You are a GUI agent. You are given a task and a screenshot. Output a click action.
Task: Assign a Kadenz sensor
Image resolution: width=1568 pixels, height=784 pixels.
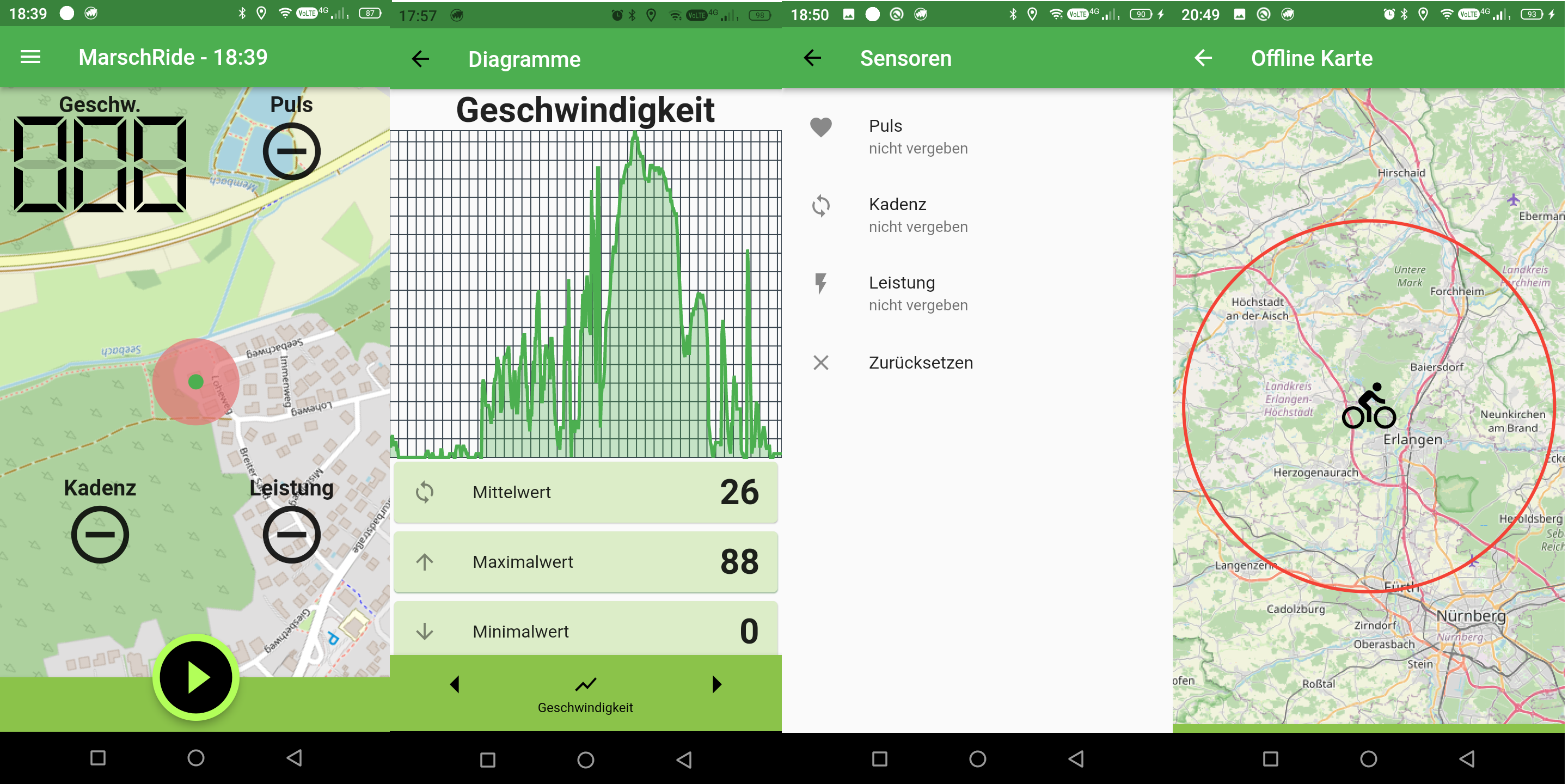[x=917, y=215]
